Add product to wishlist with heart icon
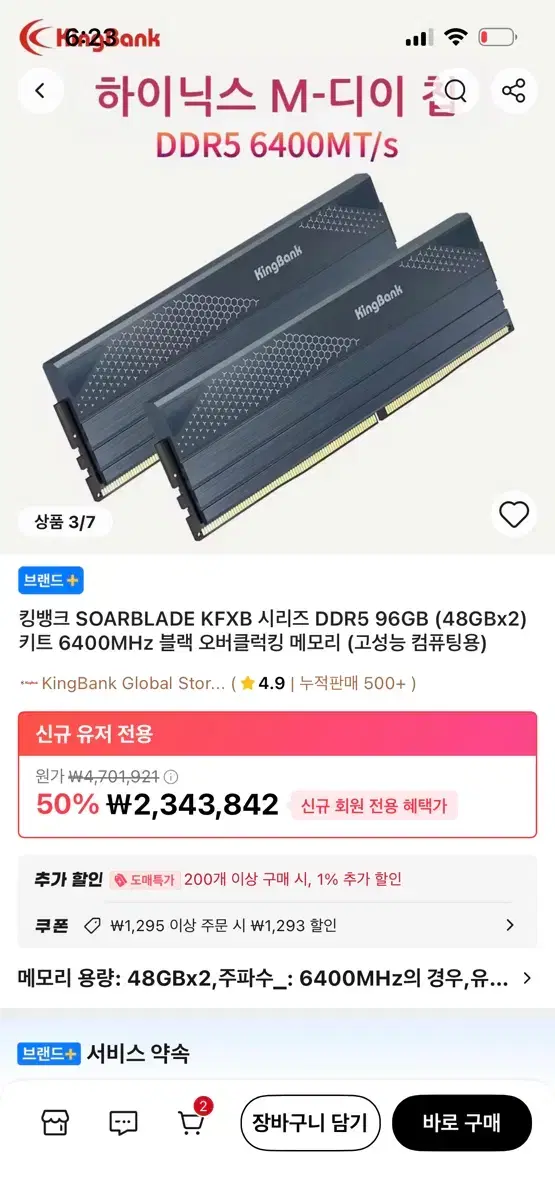Image resolution: width=555 pixels, height=1200 pixels. 514,515
